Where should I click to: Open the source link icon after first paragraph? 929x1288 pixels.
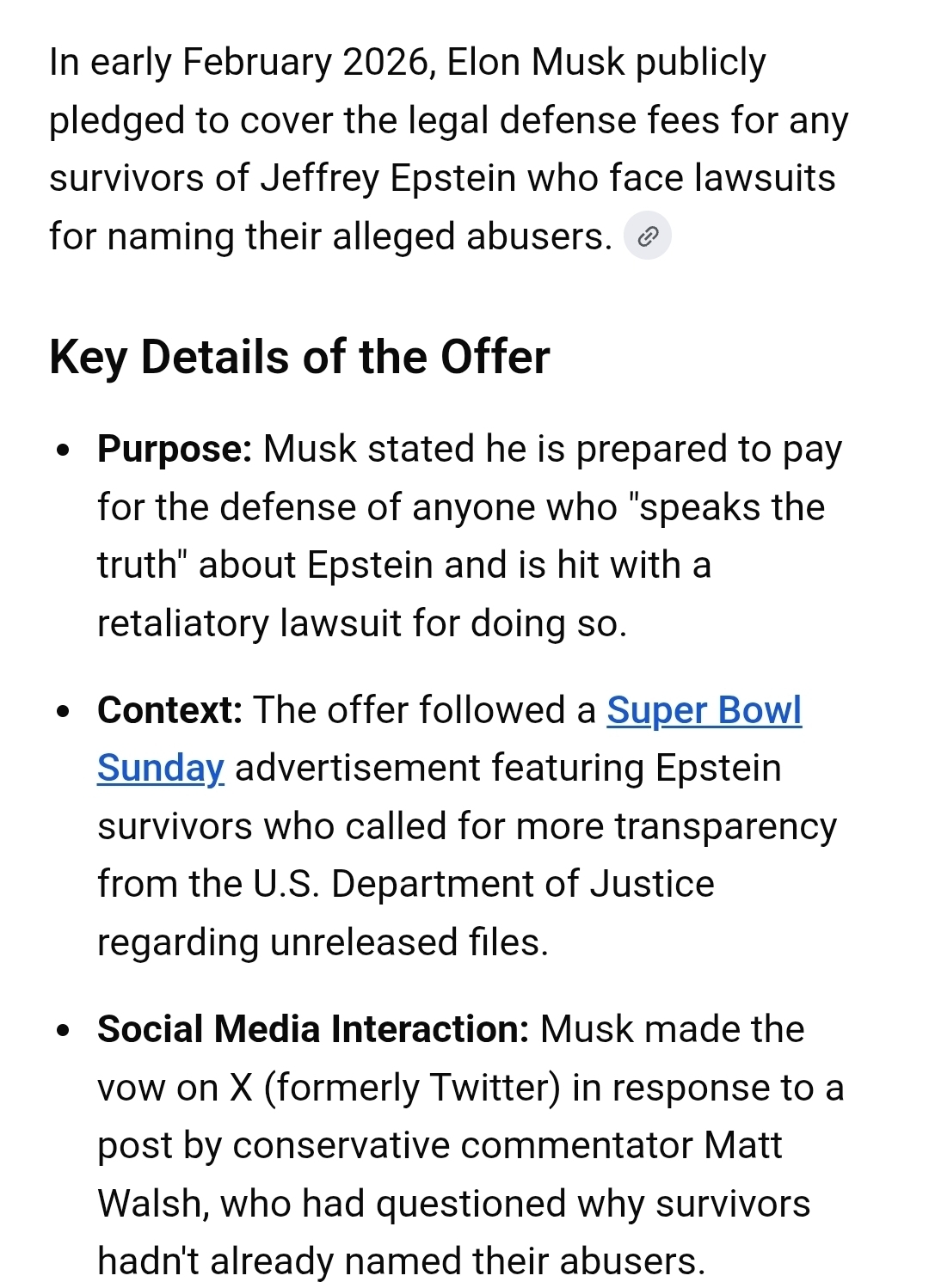tap(647, 236)
